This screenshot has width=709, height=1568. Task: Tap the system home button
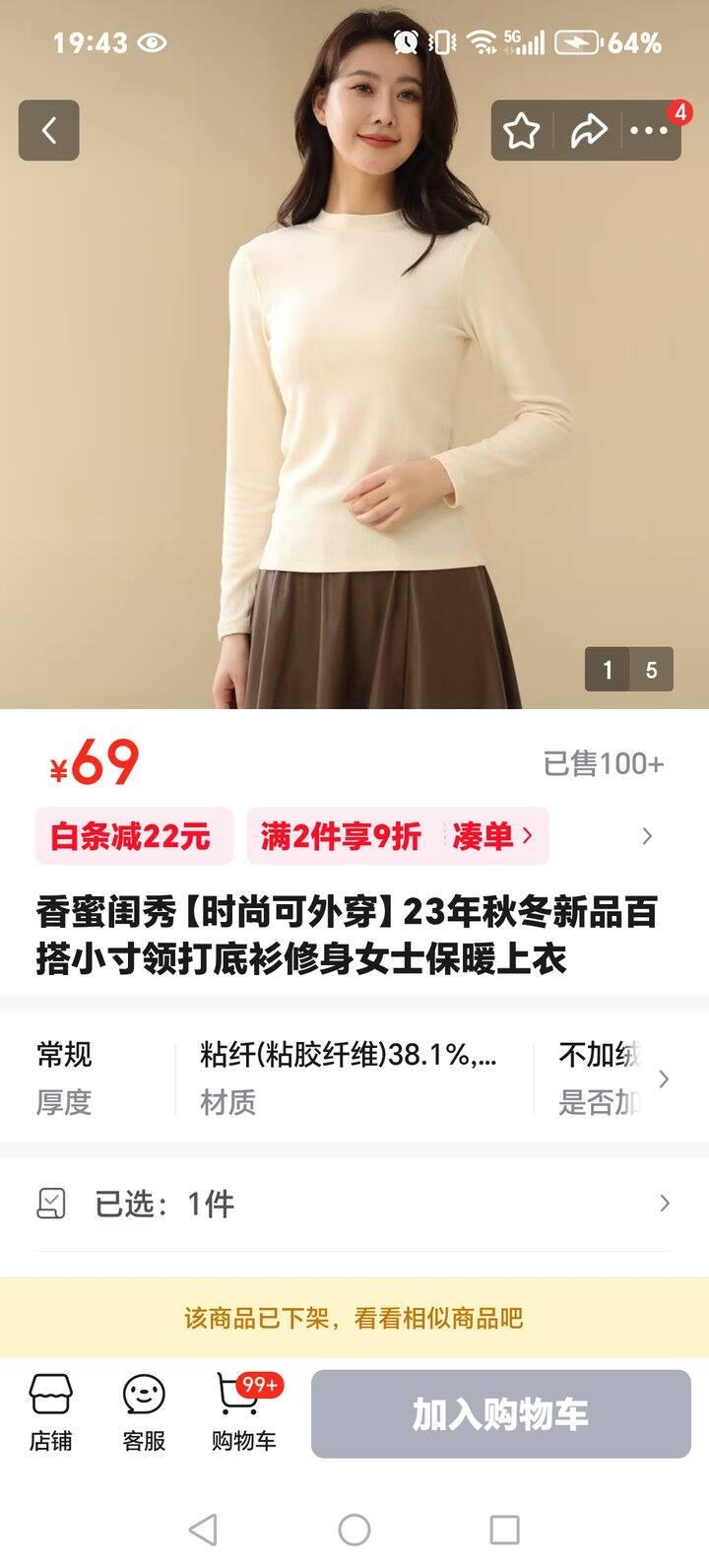coord(354,1530)
